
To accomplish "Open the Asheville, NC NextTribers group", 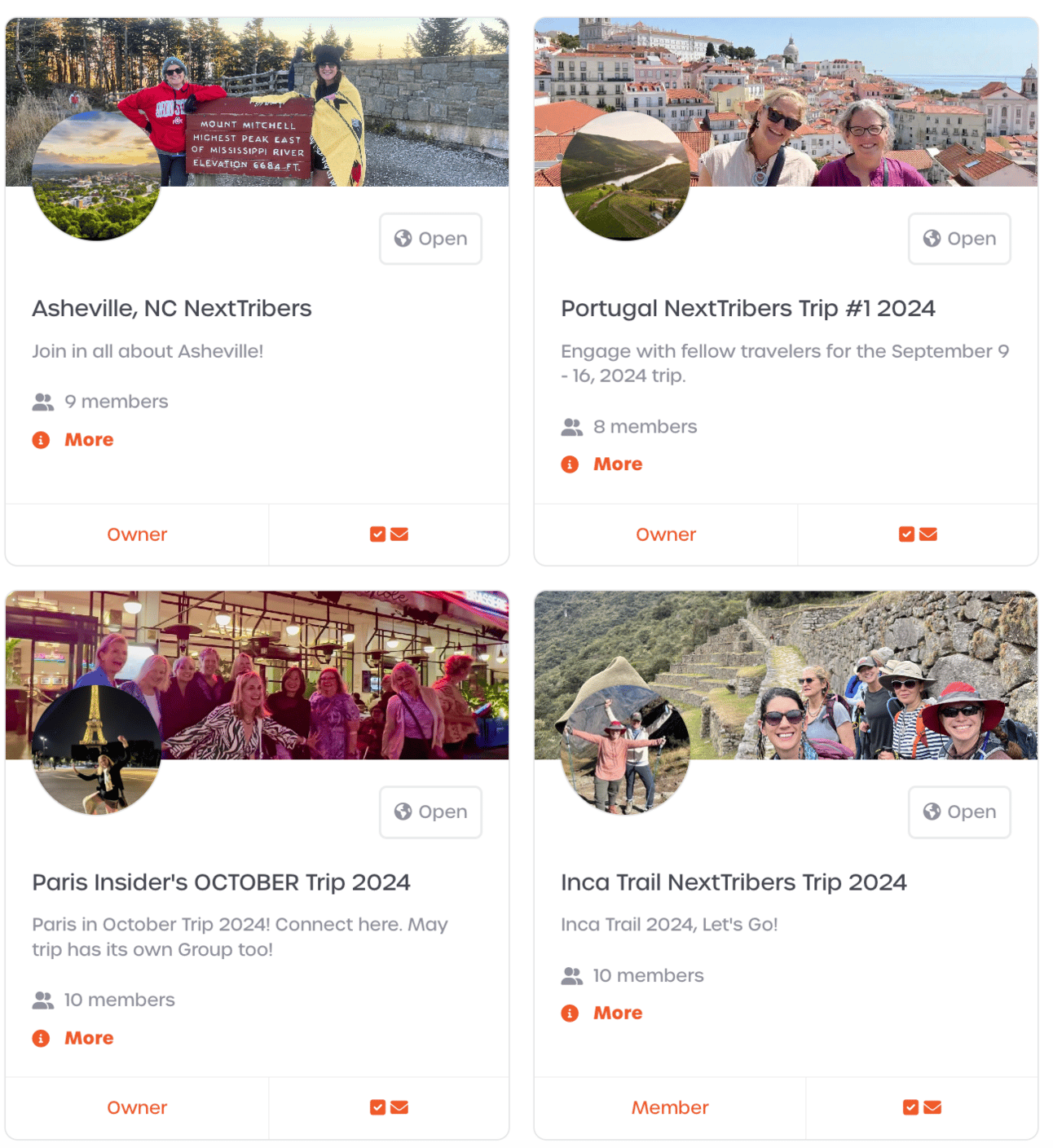I will coord(171,309).
